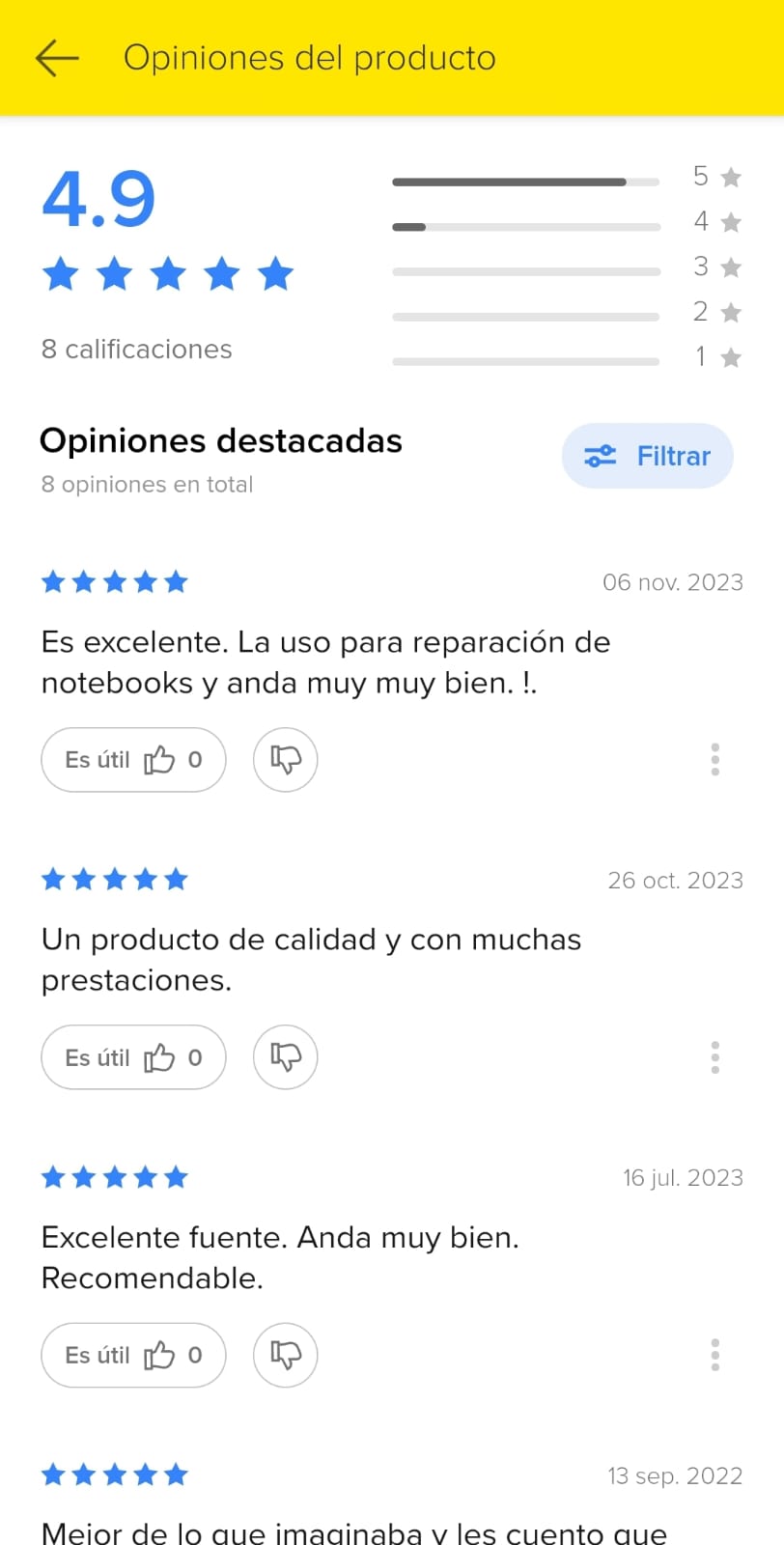The height and width of the screenshot is (1545, 784).
Task: Go back from Opiniones del producto
Action: pyautogui.click(x=57, y=58)
